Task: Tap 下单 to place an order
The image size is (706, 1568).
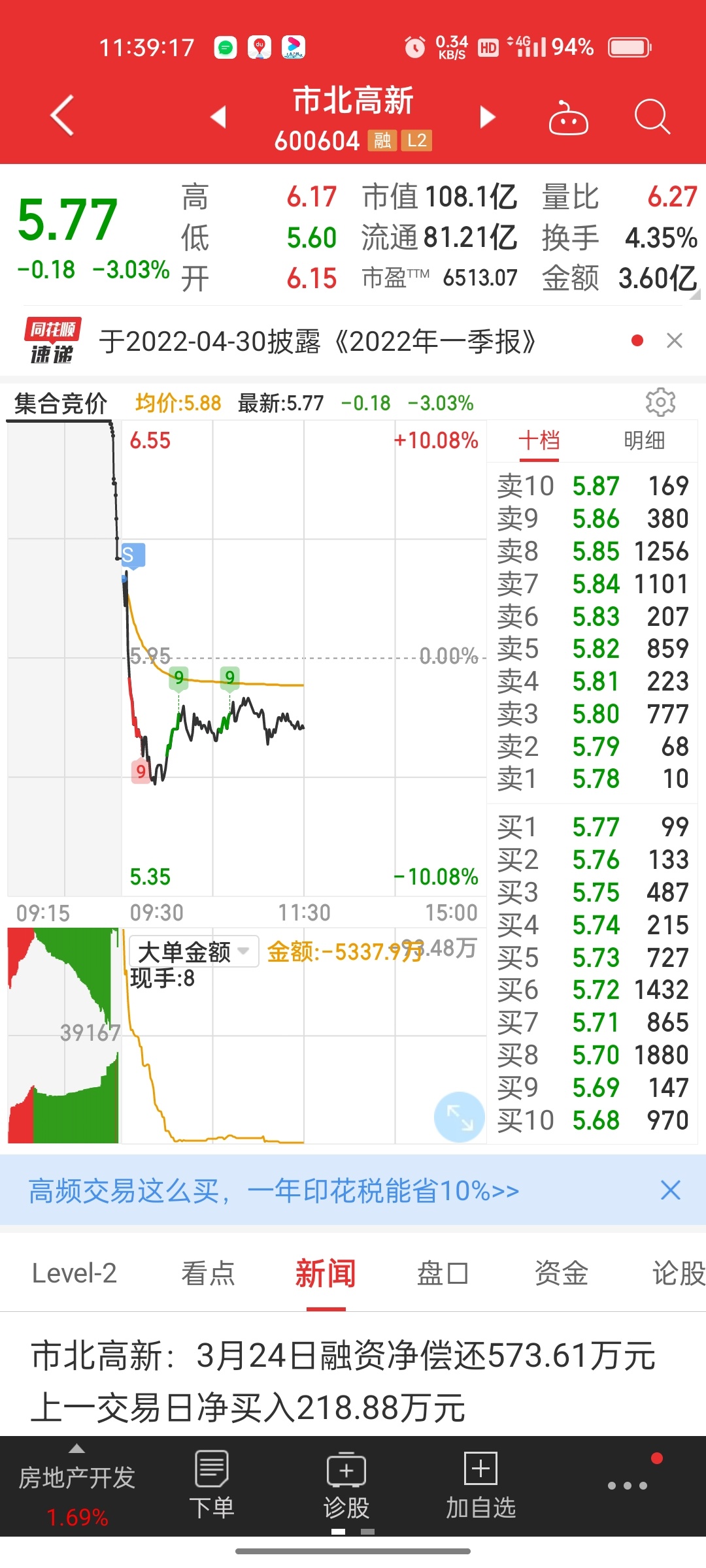Action: [211, 1484]
